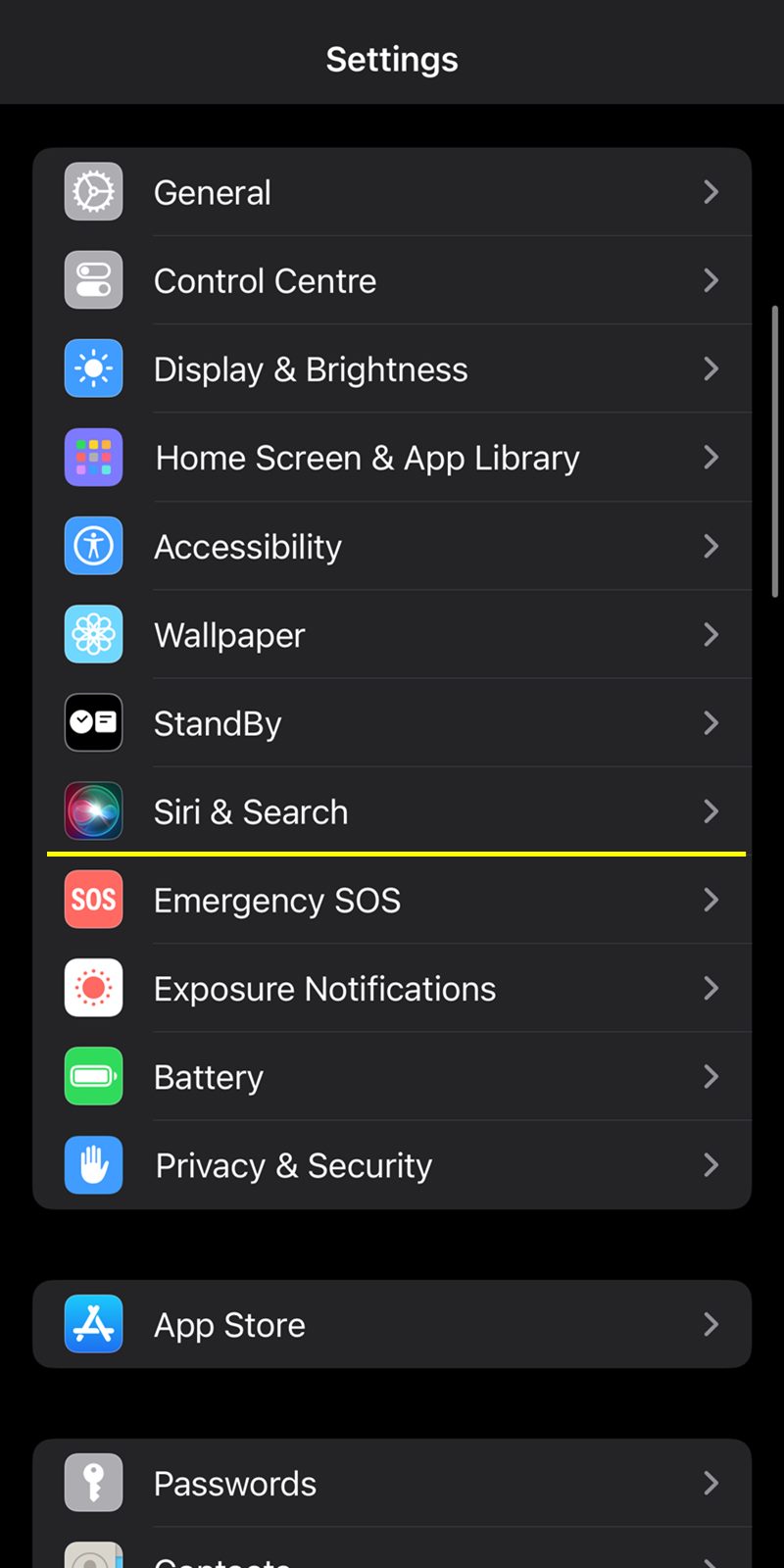The image size is (784, 1568).
Task: Tap the Control Centre toggles icon
Action: click(93, 280)
